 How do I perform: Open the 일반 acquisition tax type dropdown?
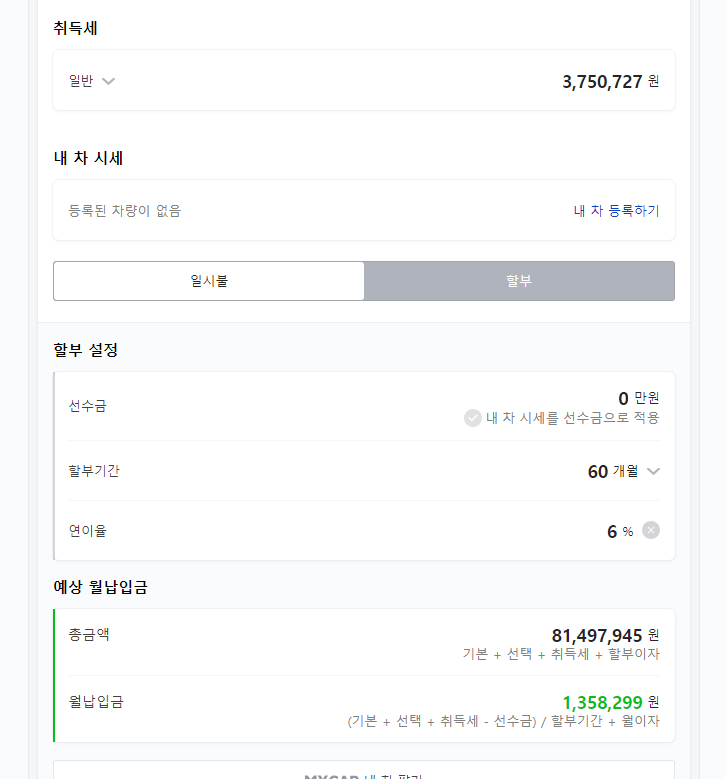tap(90, 81)
